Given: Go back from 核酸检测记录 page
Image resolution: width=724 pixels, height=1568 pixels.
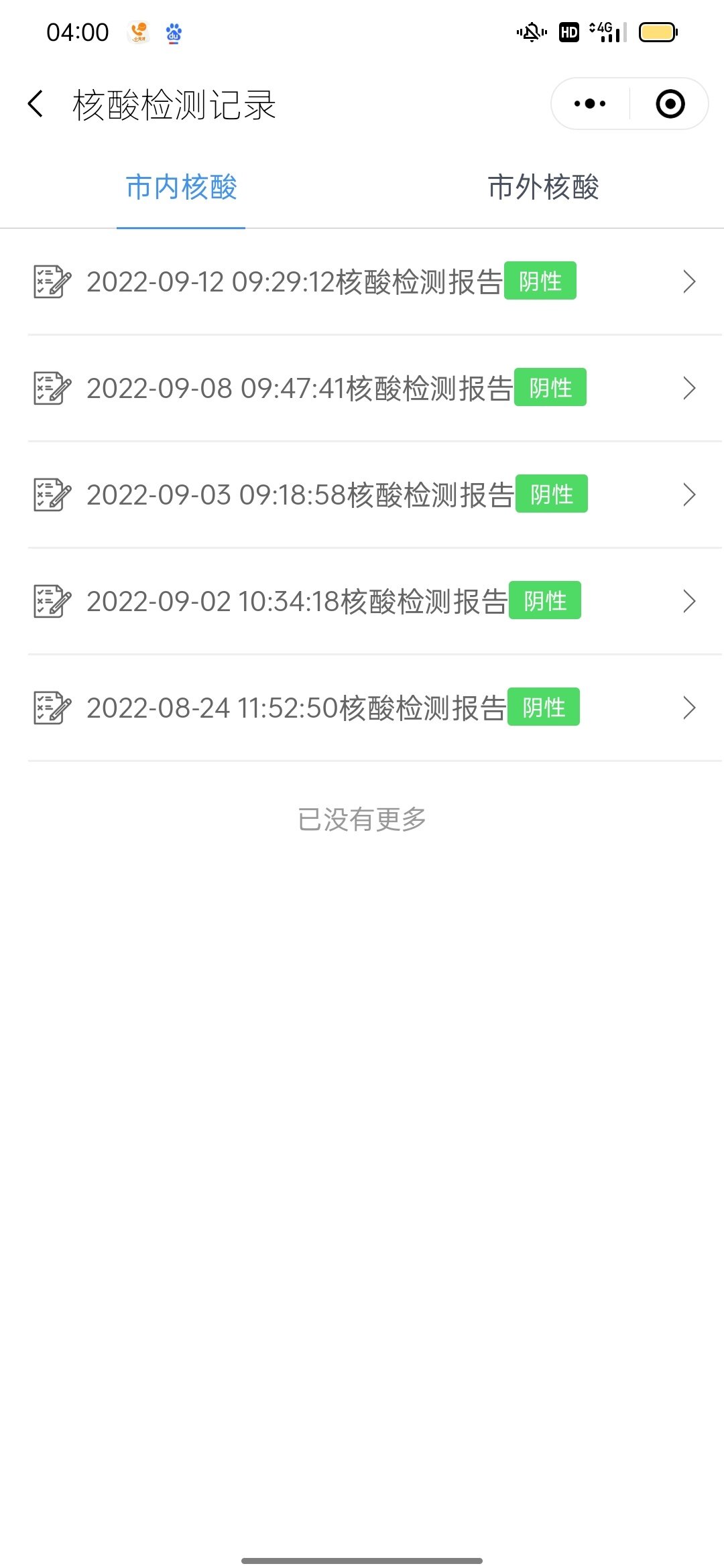Looking at the screenshot, I should (36, 104).
